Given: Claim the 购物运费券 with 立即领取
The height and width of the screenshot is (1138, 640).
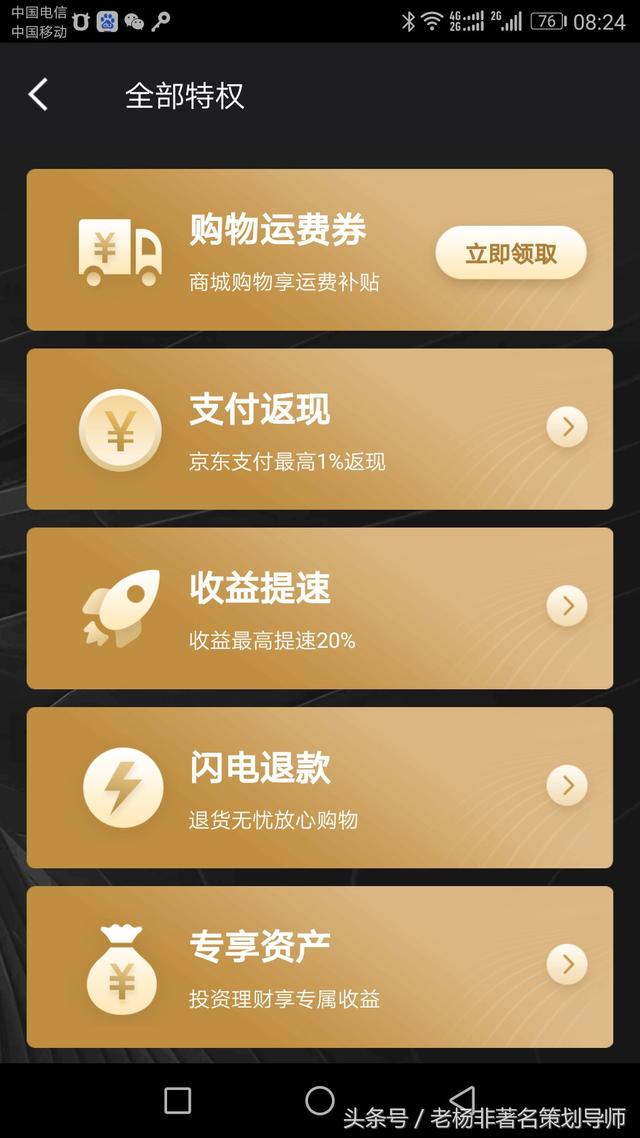Looking at the screenshot, I should pyautogui.click(x=510, y=253).
